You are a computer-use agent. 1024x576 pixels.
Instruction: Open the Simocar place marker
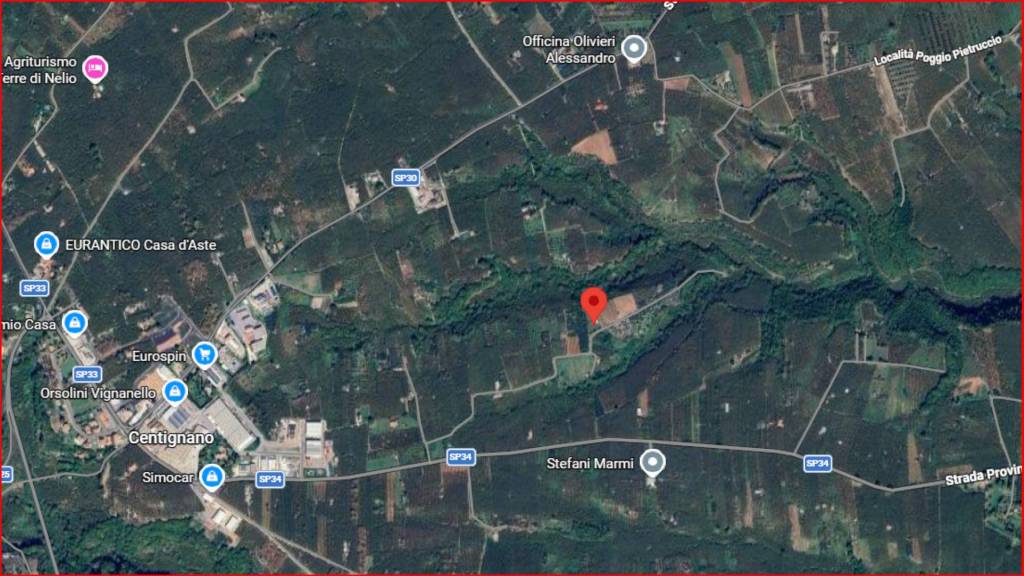click(x=211, y=478)
